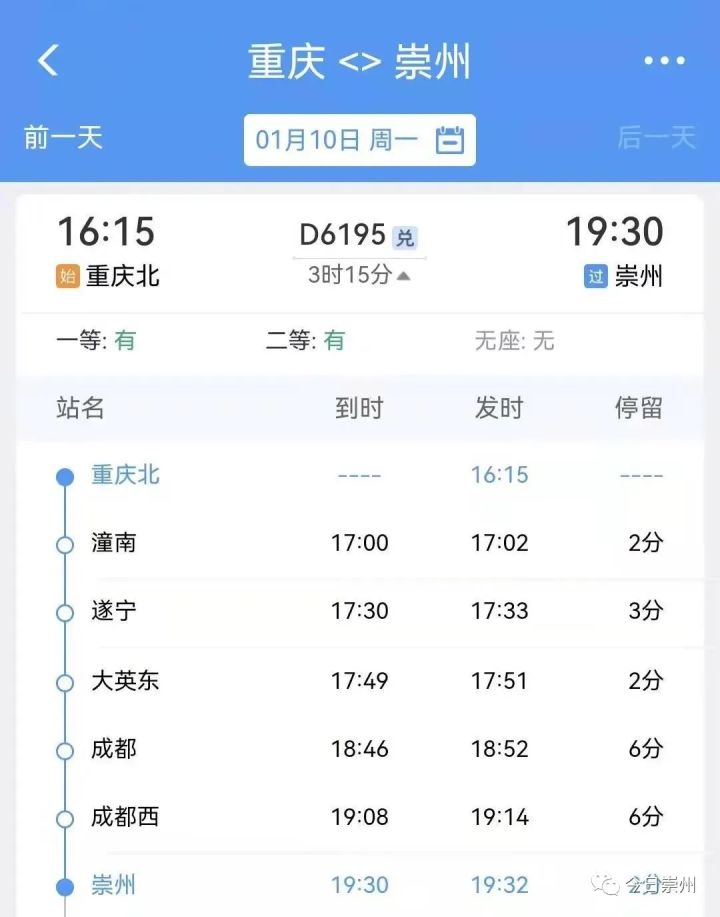Go back from the 重庆 <> 崇州 page
720x917 pixels.
48,61
